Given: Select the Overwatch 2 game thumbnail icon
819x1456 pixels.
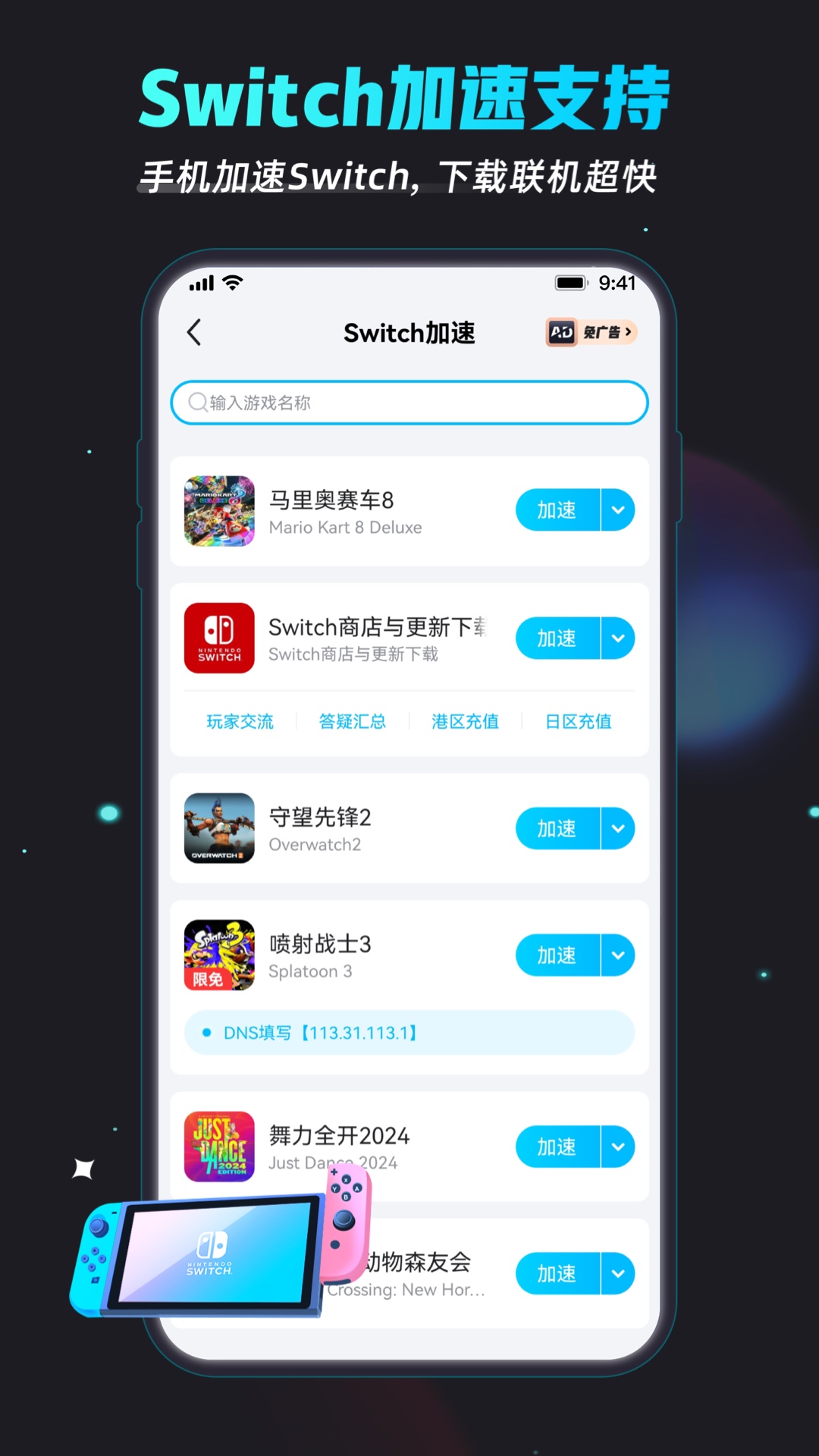Looking at the screenshot, I should pyautogui.click(x=218, y=829).
